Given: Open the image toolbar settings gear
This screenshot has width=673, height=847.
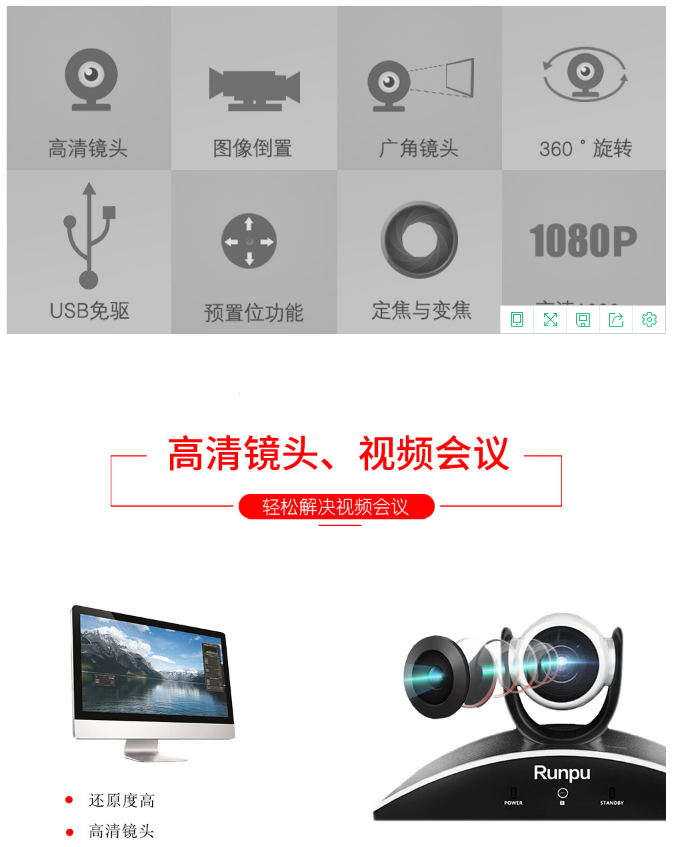Looking at the screenshot, I should click(649, 319).
